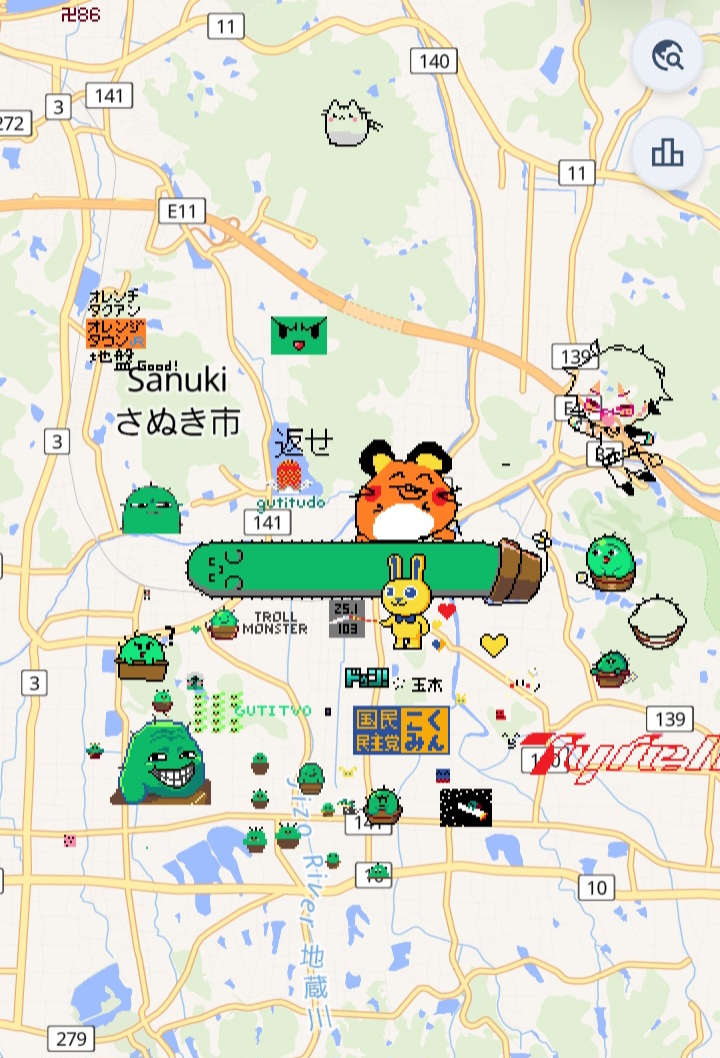
Task: Open the globe search button
Action: (667, 56)
